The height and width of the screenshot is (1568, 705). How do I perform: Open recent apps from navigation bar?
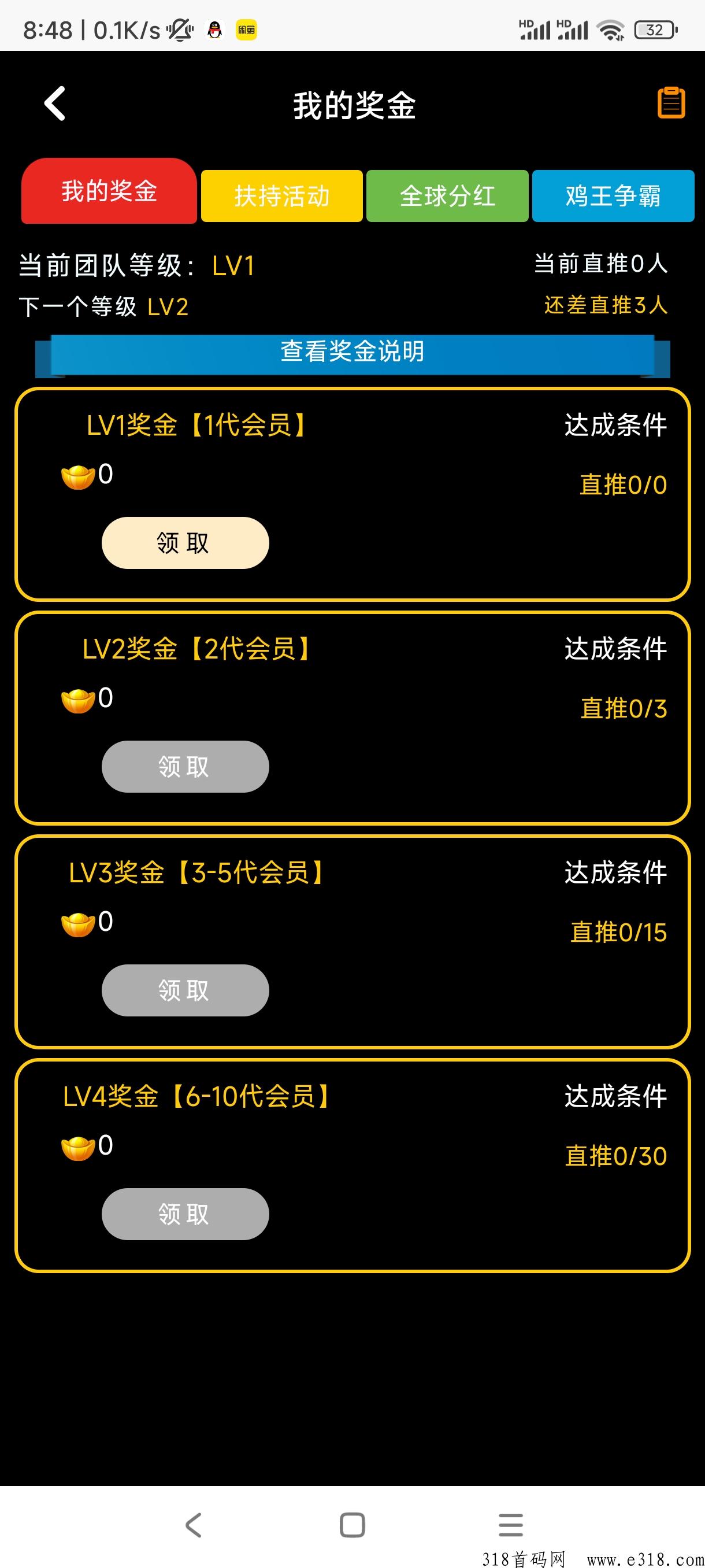(x=511, y=1525)
